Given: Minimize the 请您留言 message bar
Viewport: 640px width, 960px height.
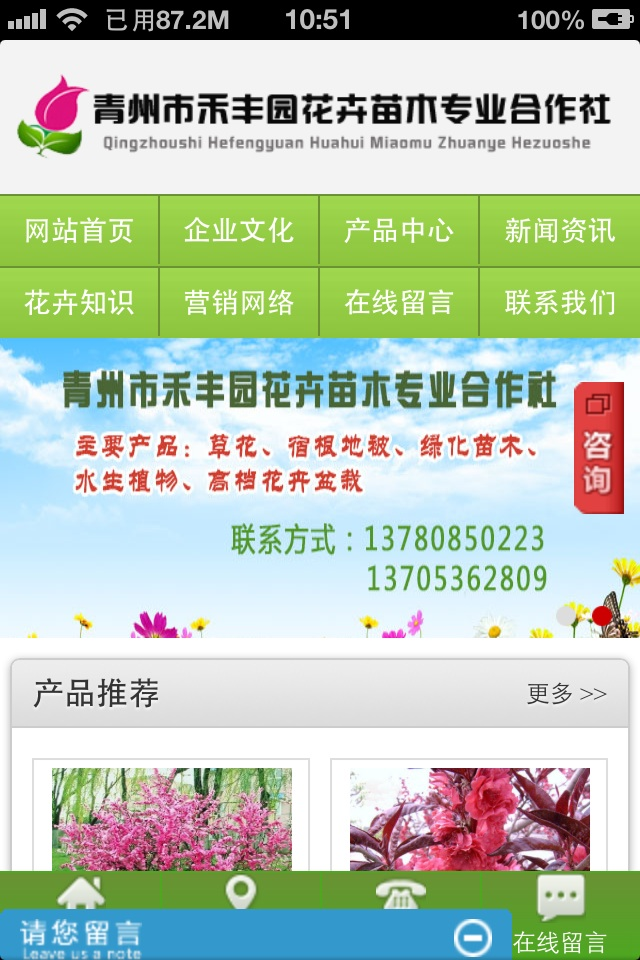Looking at the screenshot, I should (x=472, y=937).
